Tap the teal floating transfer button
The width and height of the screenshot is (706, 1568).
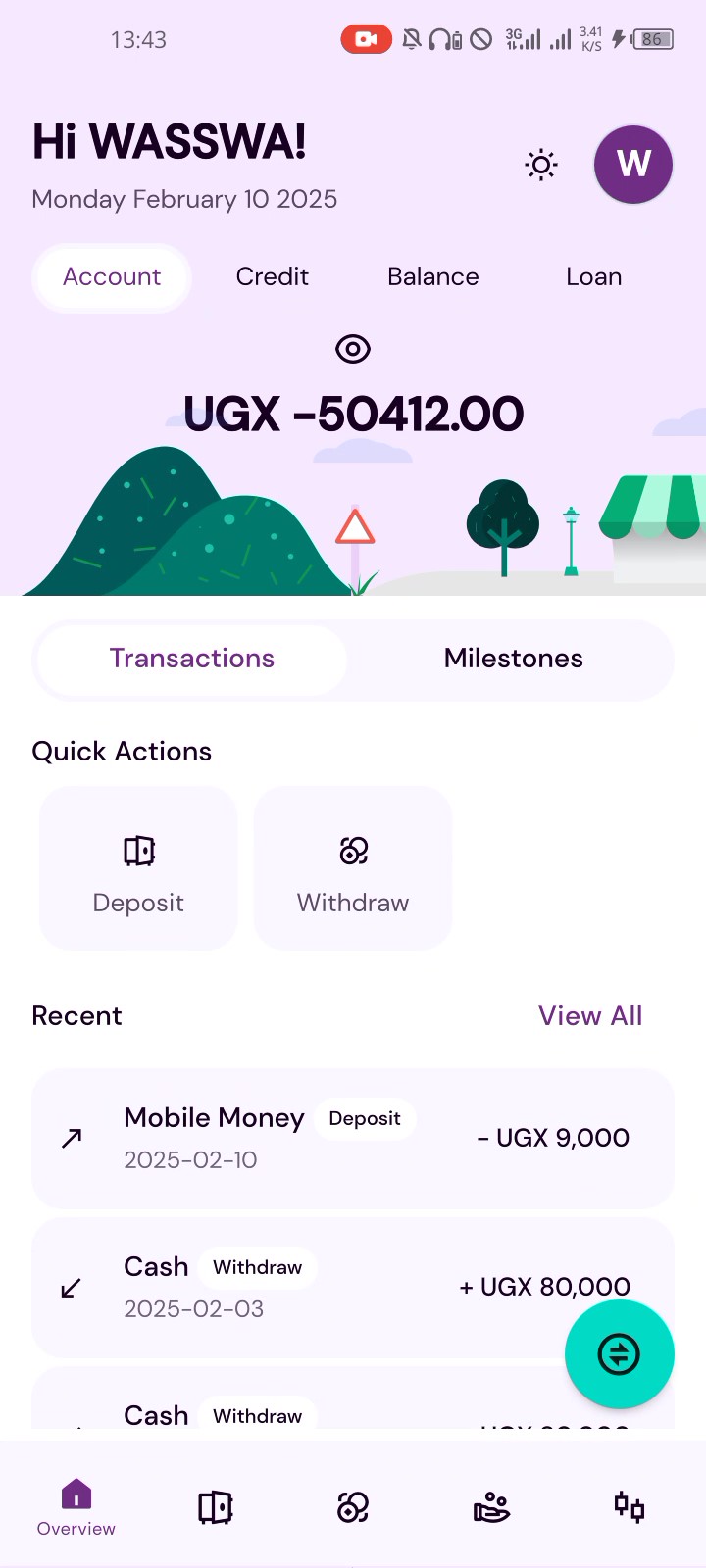point(619,1354)
